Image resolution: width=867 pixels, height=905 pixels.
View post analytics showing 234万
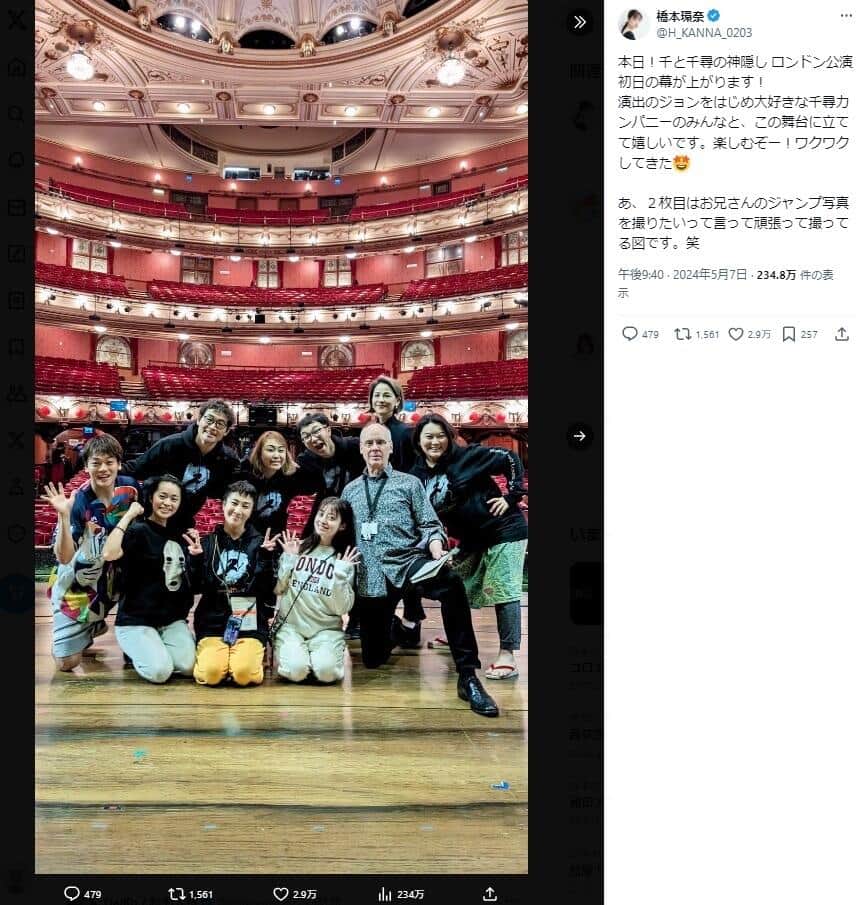(x=386, y=893)
